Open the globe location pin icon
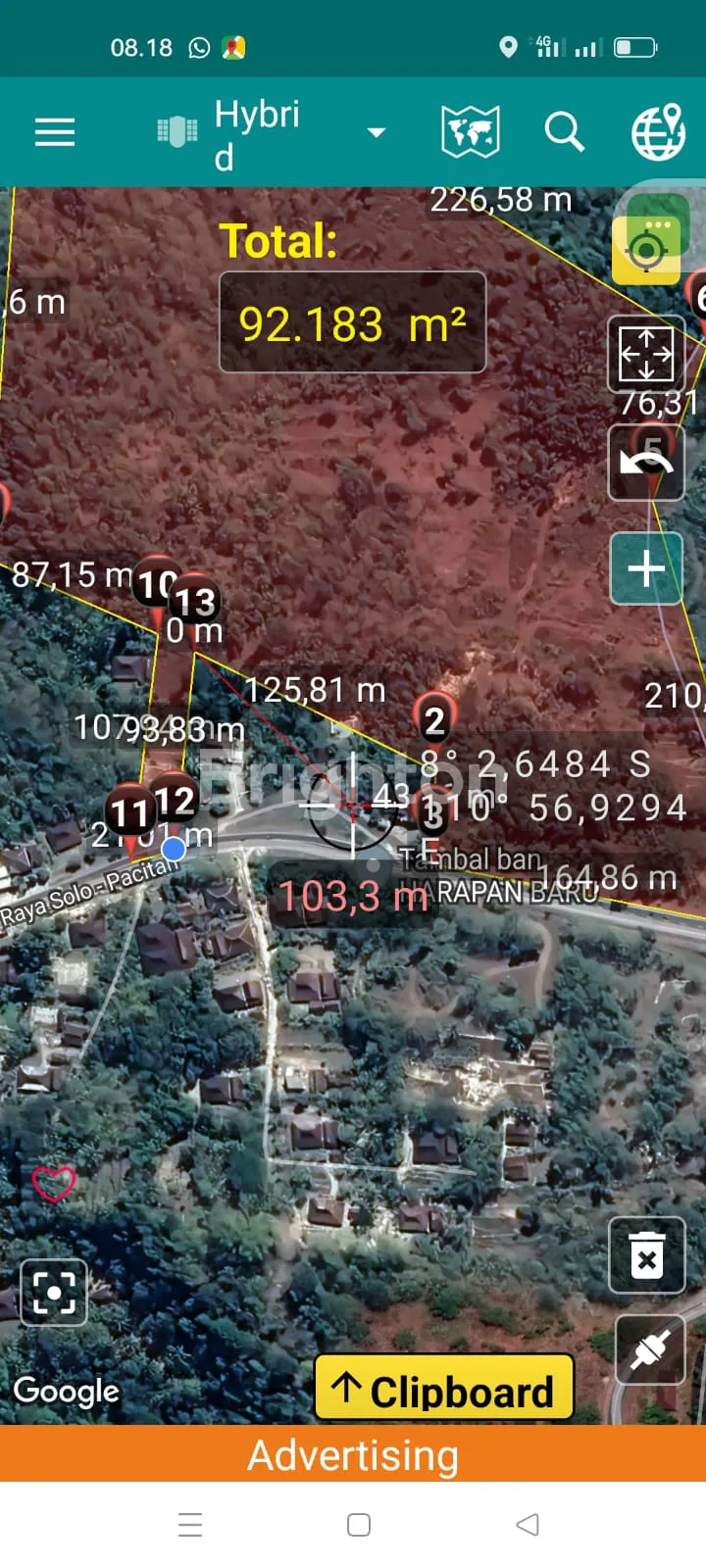Viewport: 706px width, 1568px height. [x=657, y=131]
